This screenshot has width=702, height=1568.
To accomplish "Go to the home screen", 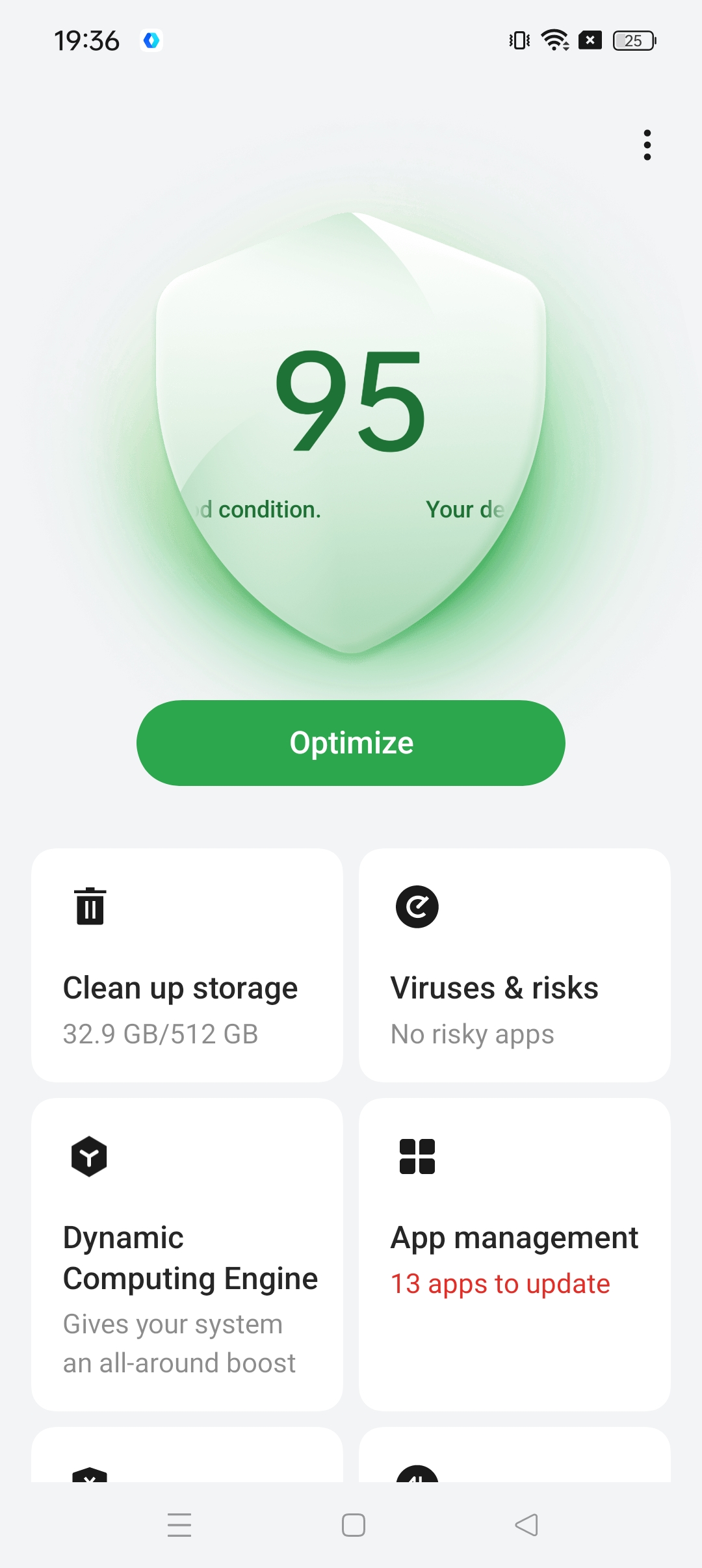I will [x=353, y=1524].
